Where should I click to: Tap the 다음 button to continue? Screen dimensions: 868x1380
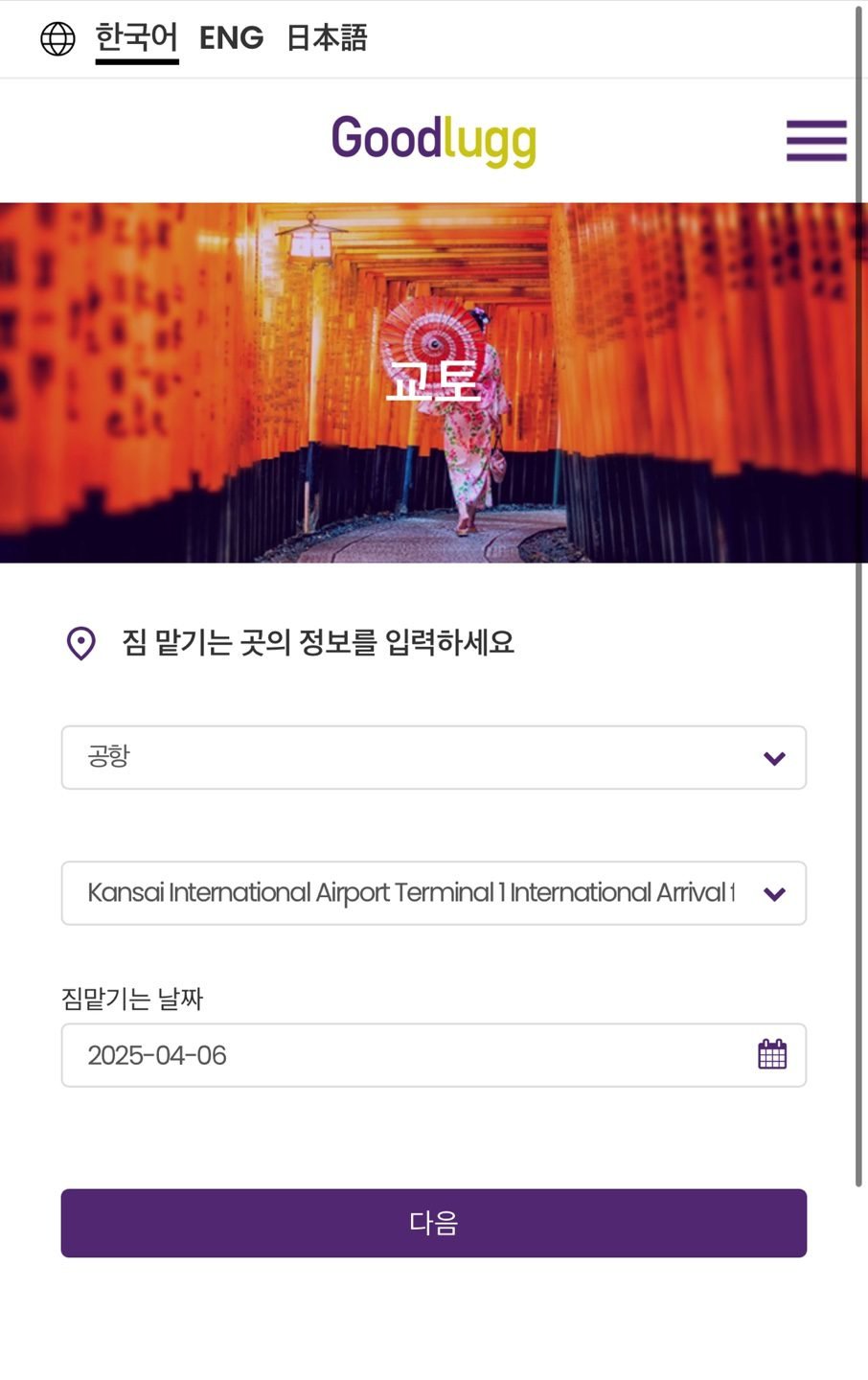coord(433,1223)
